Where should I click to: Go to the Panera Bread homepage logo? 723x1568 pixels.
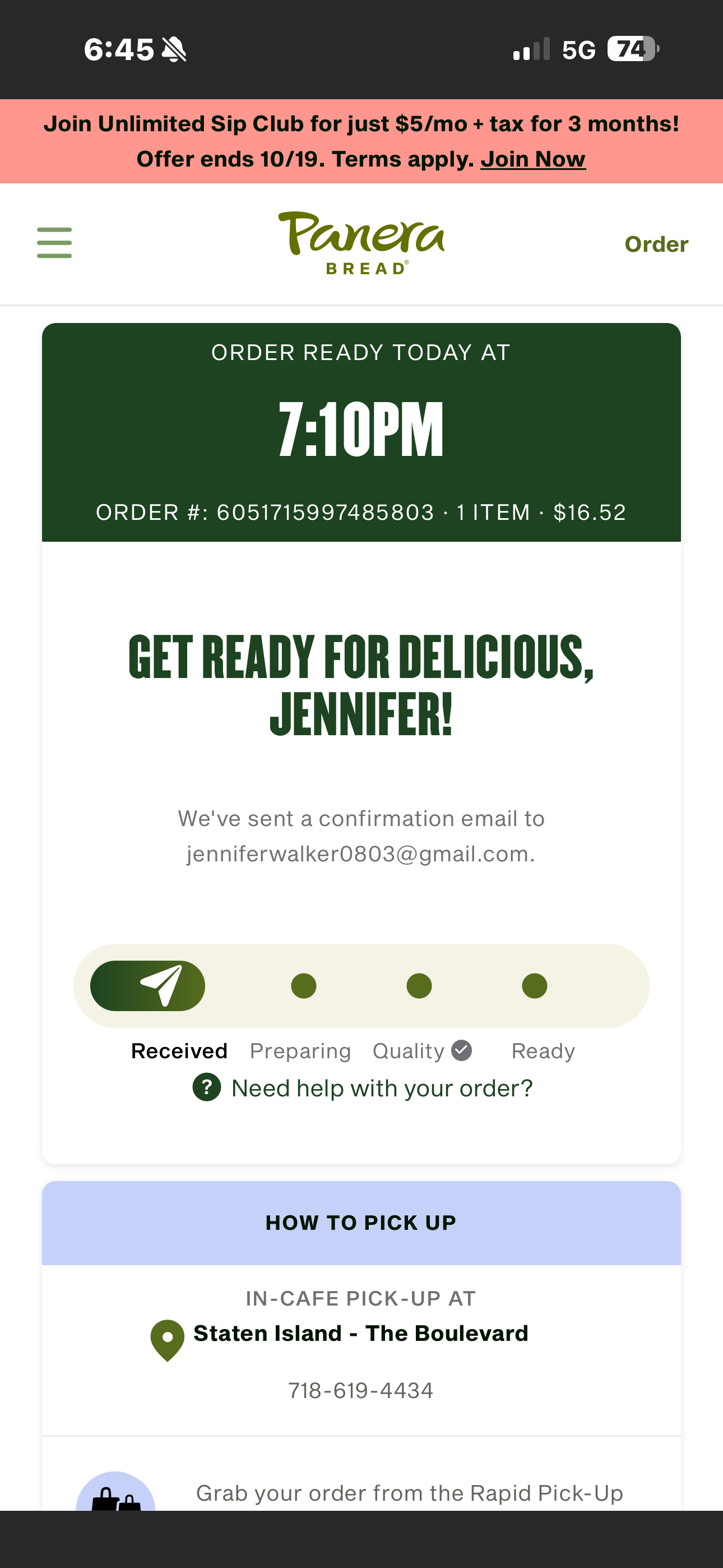click(x=361, y=243)
